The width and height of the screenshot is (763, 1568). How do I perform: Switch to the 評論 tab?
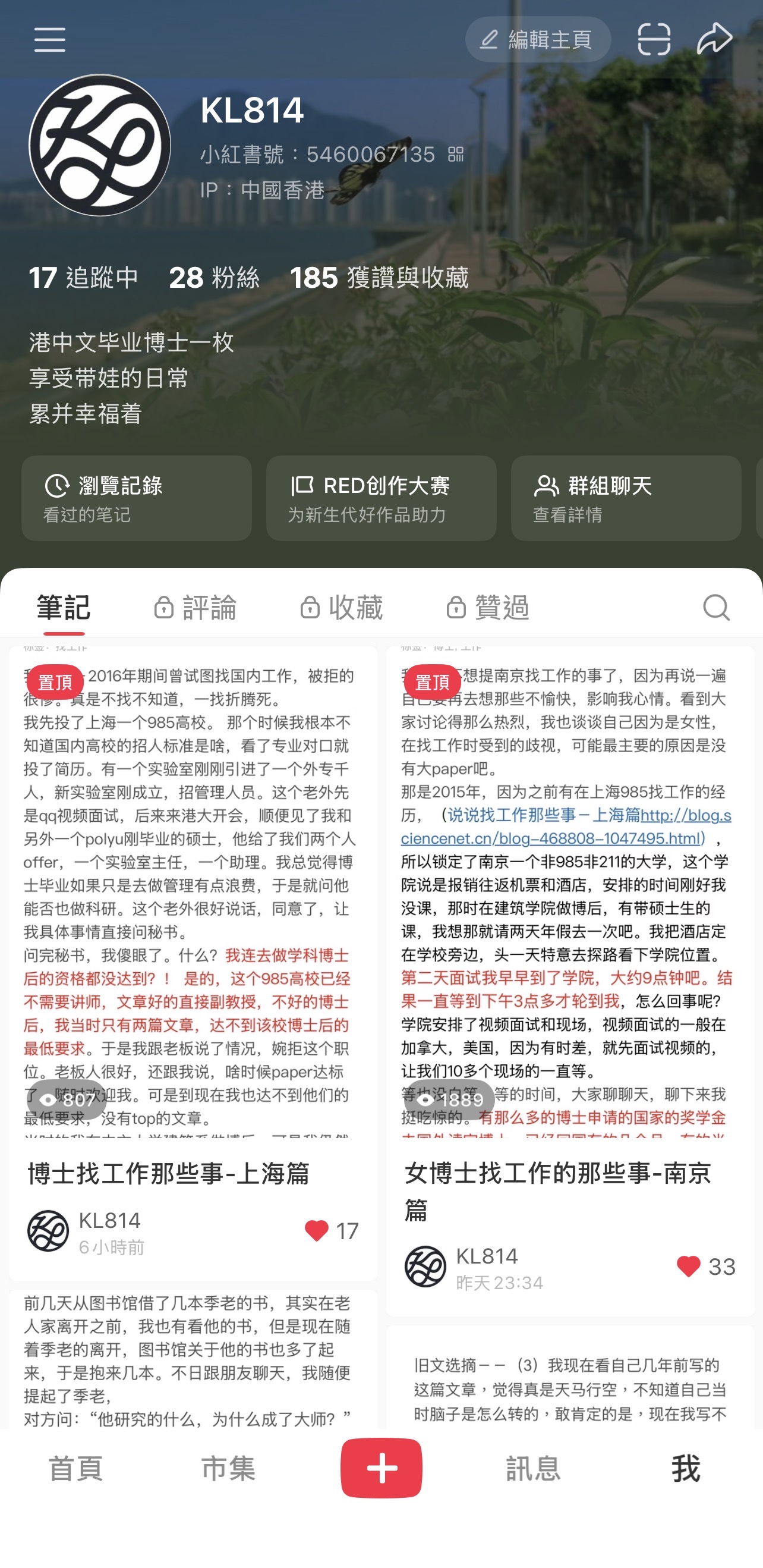pos(196,607)
